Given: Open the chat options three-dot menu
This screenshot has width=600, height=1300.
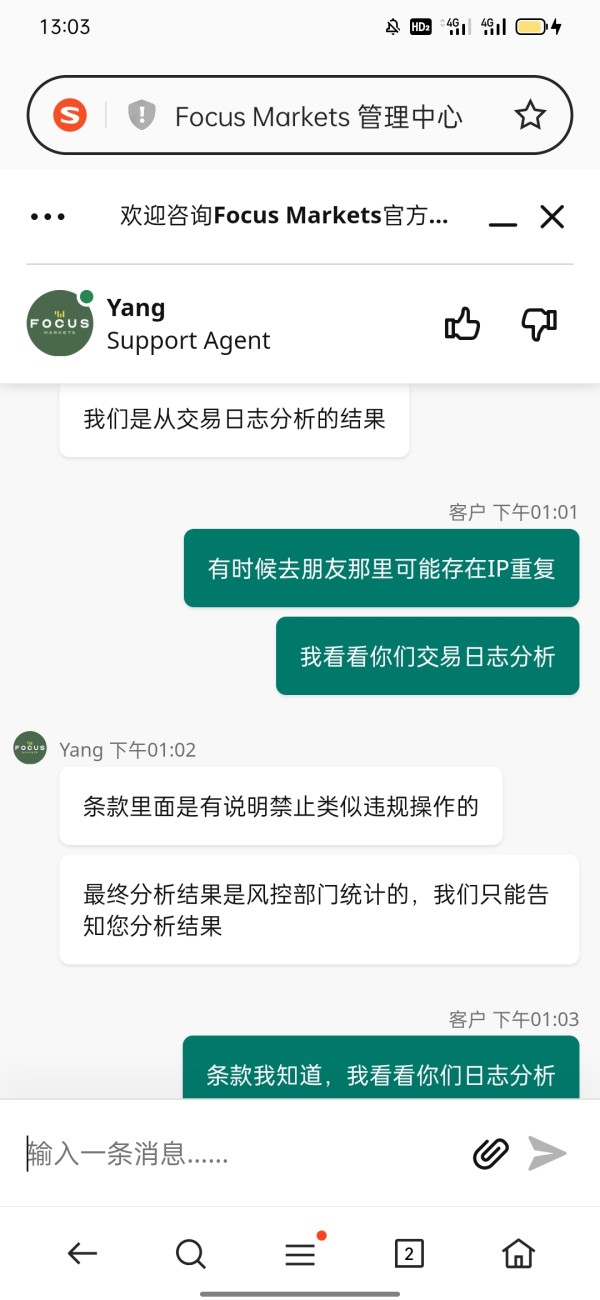Looking at the screenshot, I should click(x=48, y=216).
